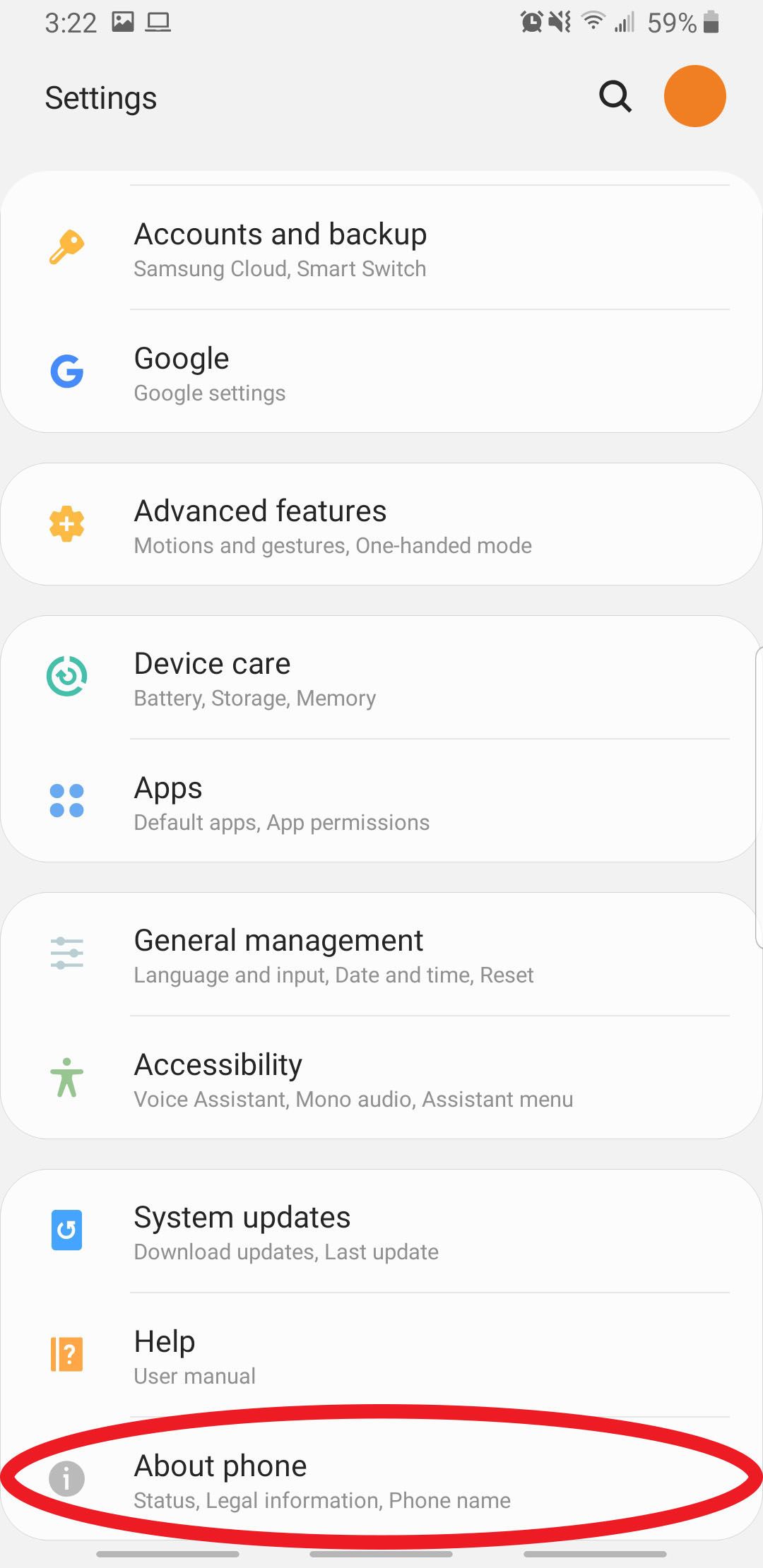
Task: Go to Google settings
Action: coord(381,372)
